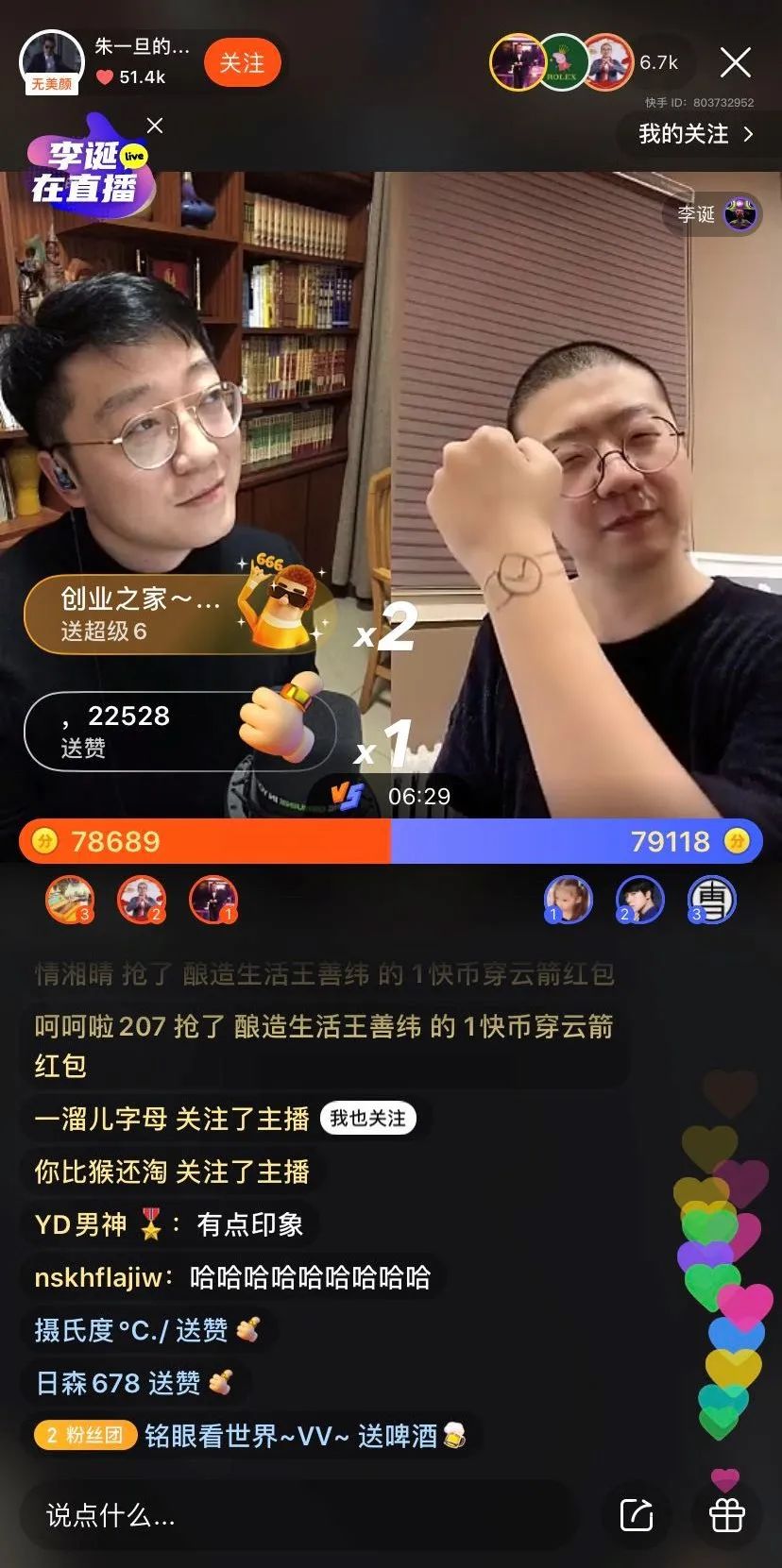This screenshot has width=782, height=1568.
Task: View the left team's top contributor
Action: coord(212,900)
